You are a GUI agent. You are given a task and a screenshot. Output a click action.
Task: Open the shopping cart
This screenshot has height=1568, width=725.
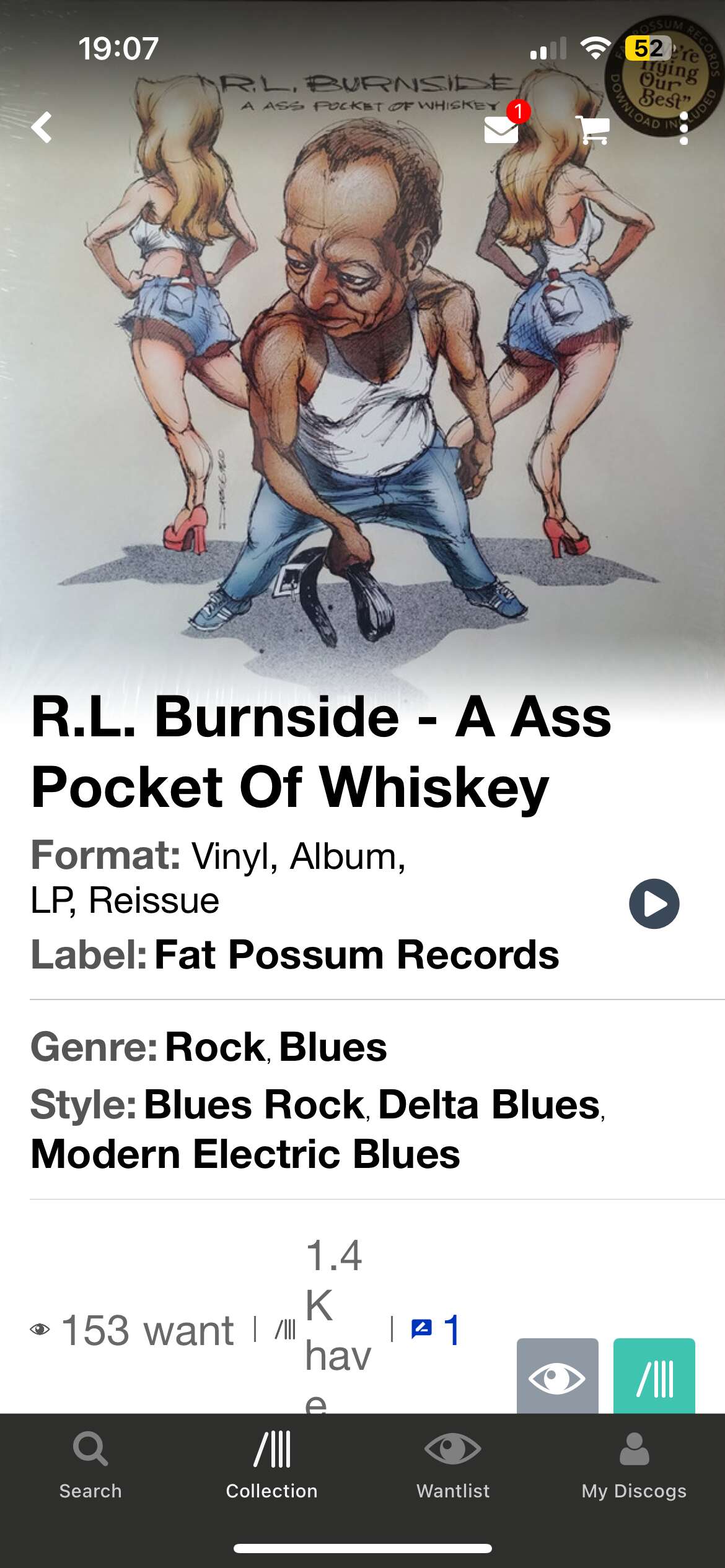pyautogui.click(x=593, y=129)
